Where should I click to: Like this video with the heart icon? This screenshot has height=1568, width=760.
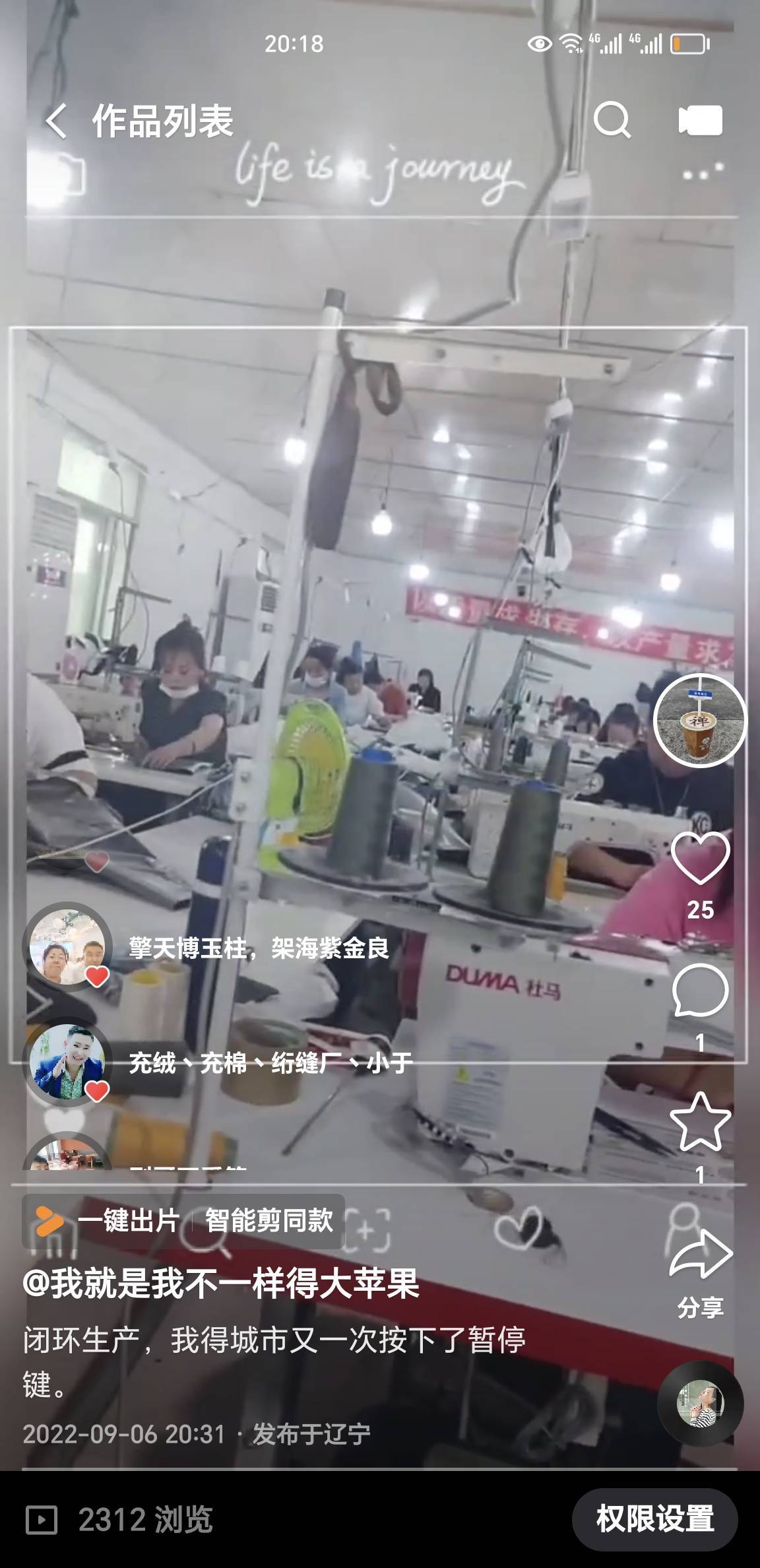pyautogui.click(x=700, y=858)
